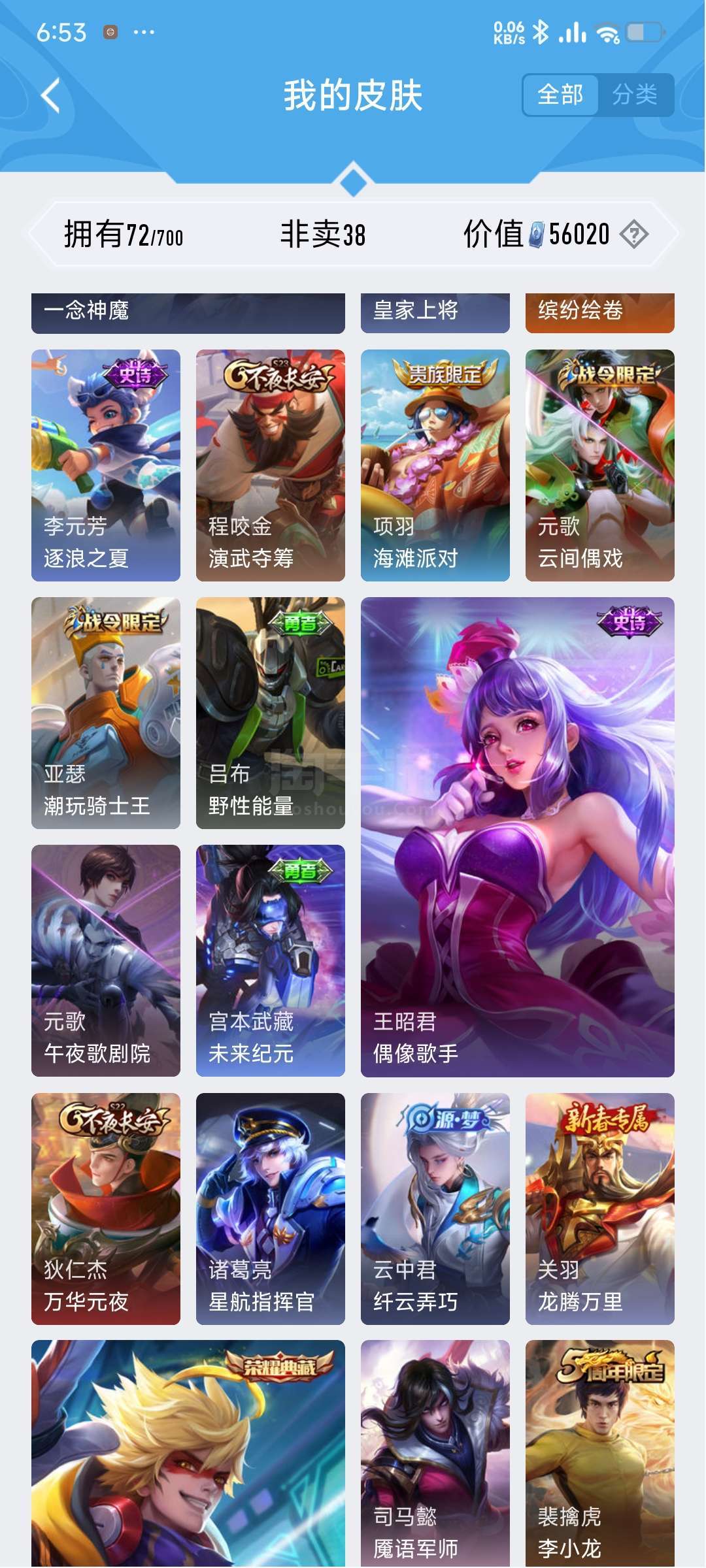Open 裴擒虎 李小龙 skin card

point(600,1454)
